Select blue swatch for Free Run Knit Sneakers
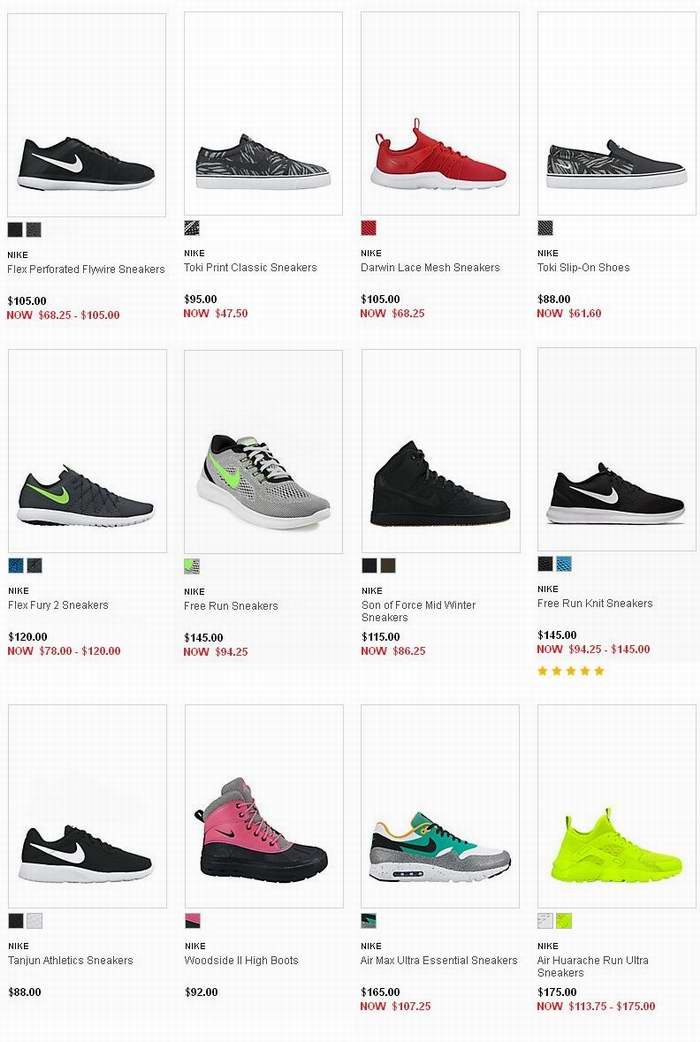Viewport: 700px width, 1042px height. (564, 564)
